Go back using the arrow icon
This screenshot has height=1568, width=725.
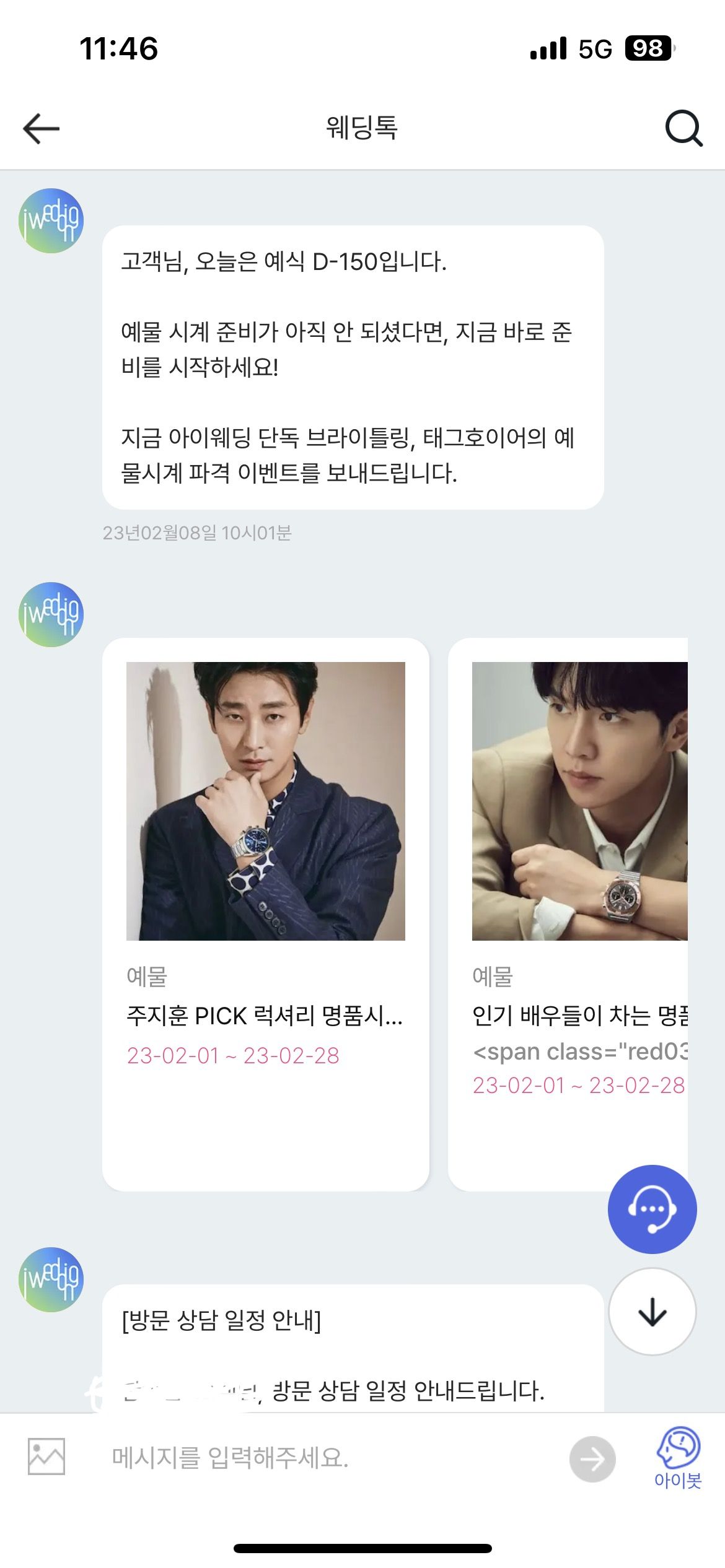click(42, 129)
